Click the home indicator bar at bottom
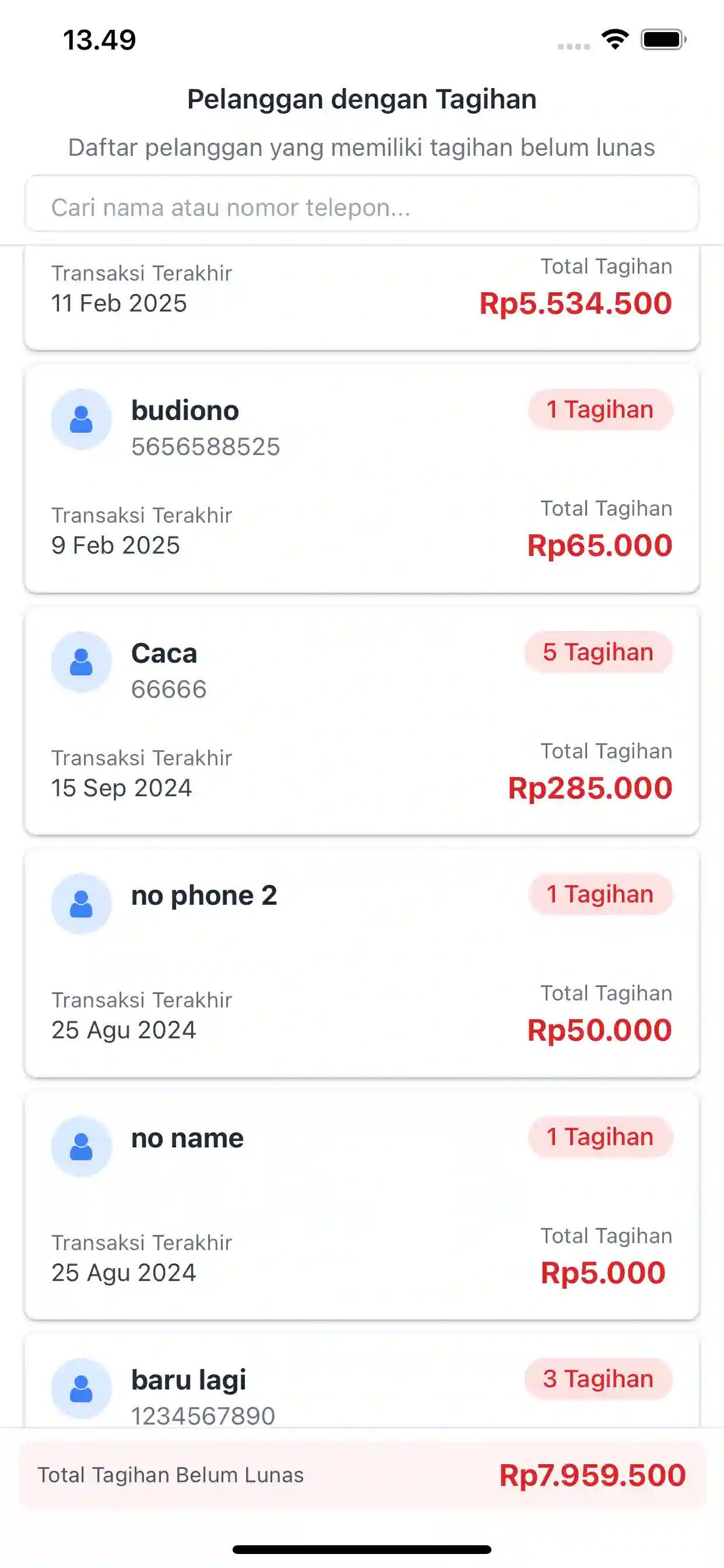The image size is (724, 1568). (362, 1549)
